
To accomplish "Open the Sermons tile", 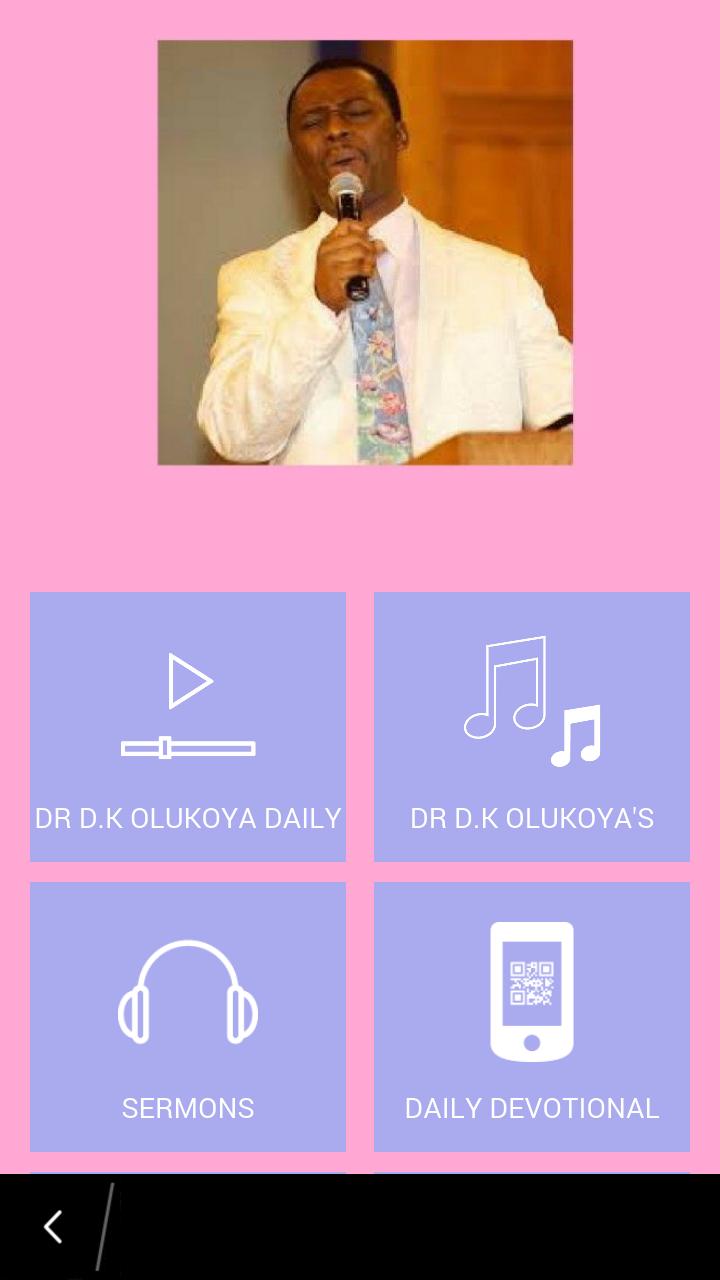I will point(188,1017).
